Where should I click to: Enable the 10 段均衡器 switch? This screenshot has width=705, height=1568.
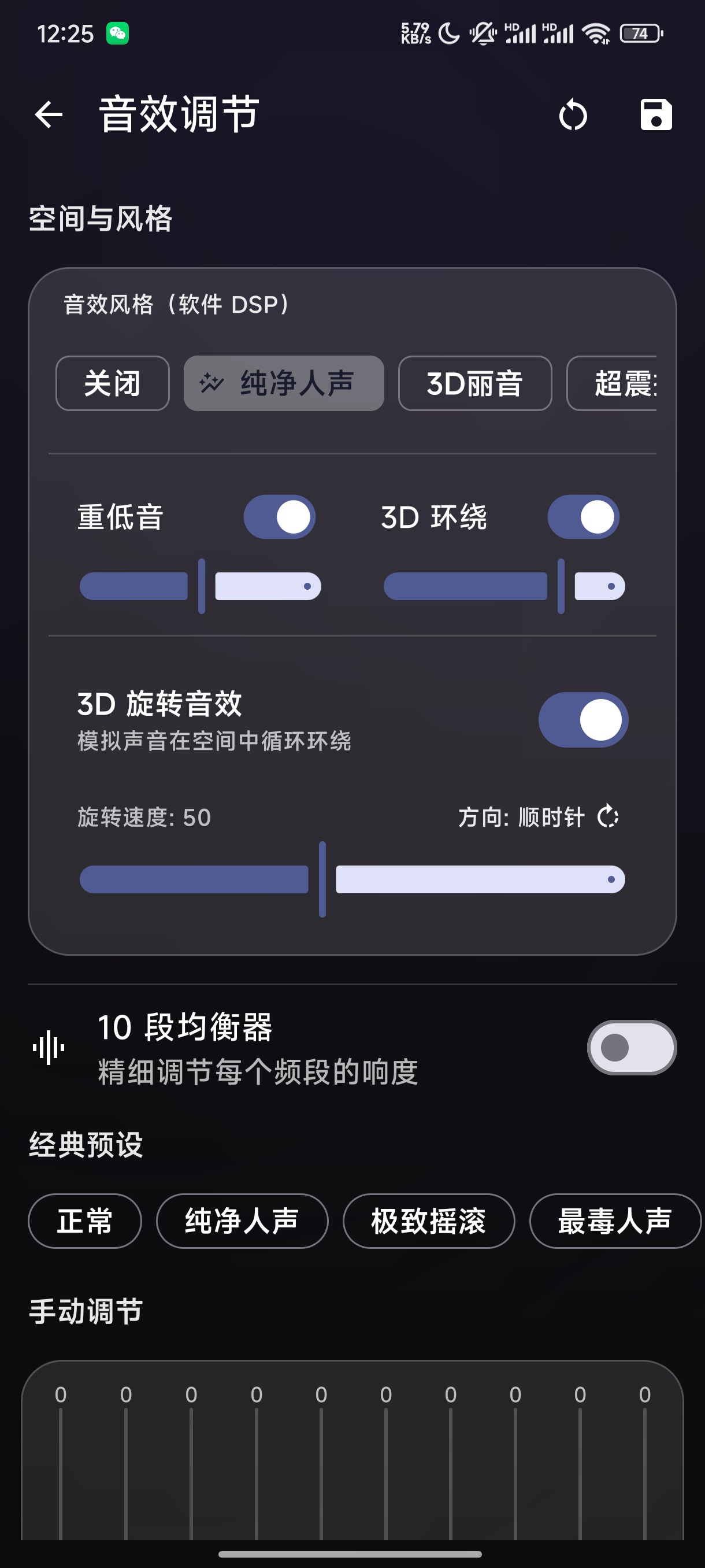(x=632, y=1048)
